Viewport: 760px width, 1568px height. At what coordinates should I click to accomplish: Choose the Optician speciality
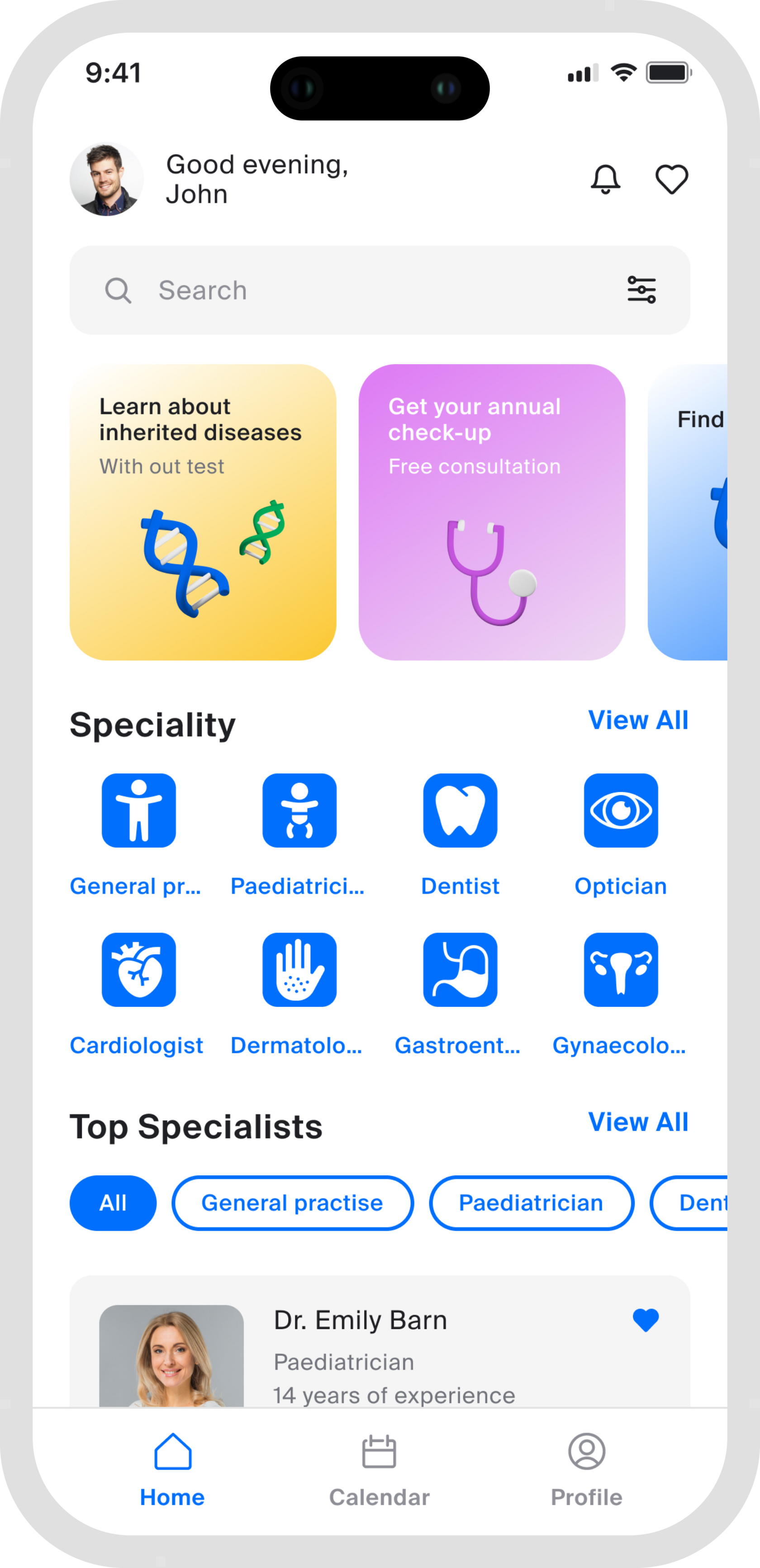coord(621,810)
